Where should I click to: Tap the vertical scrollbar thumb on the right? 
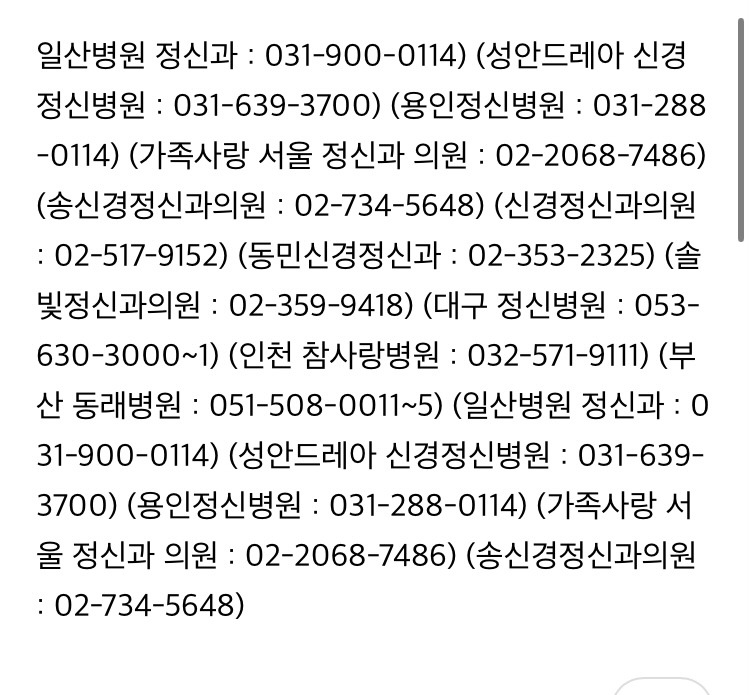pyautogui.click(x=741, y=133)
